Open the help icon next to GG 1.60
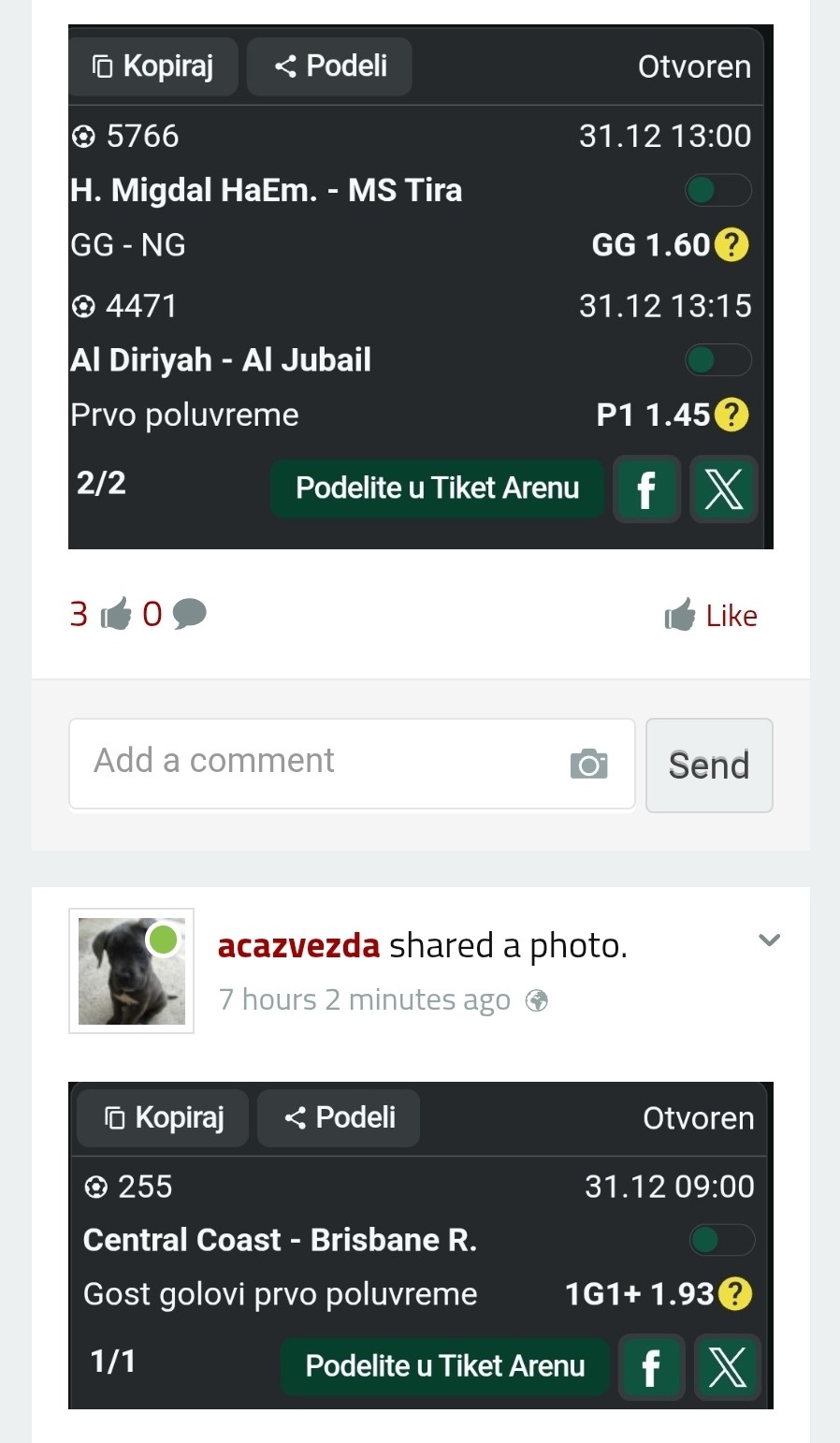The width and height of the screenshot is (840, 1443). [731, 245]
